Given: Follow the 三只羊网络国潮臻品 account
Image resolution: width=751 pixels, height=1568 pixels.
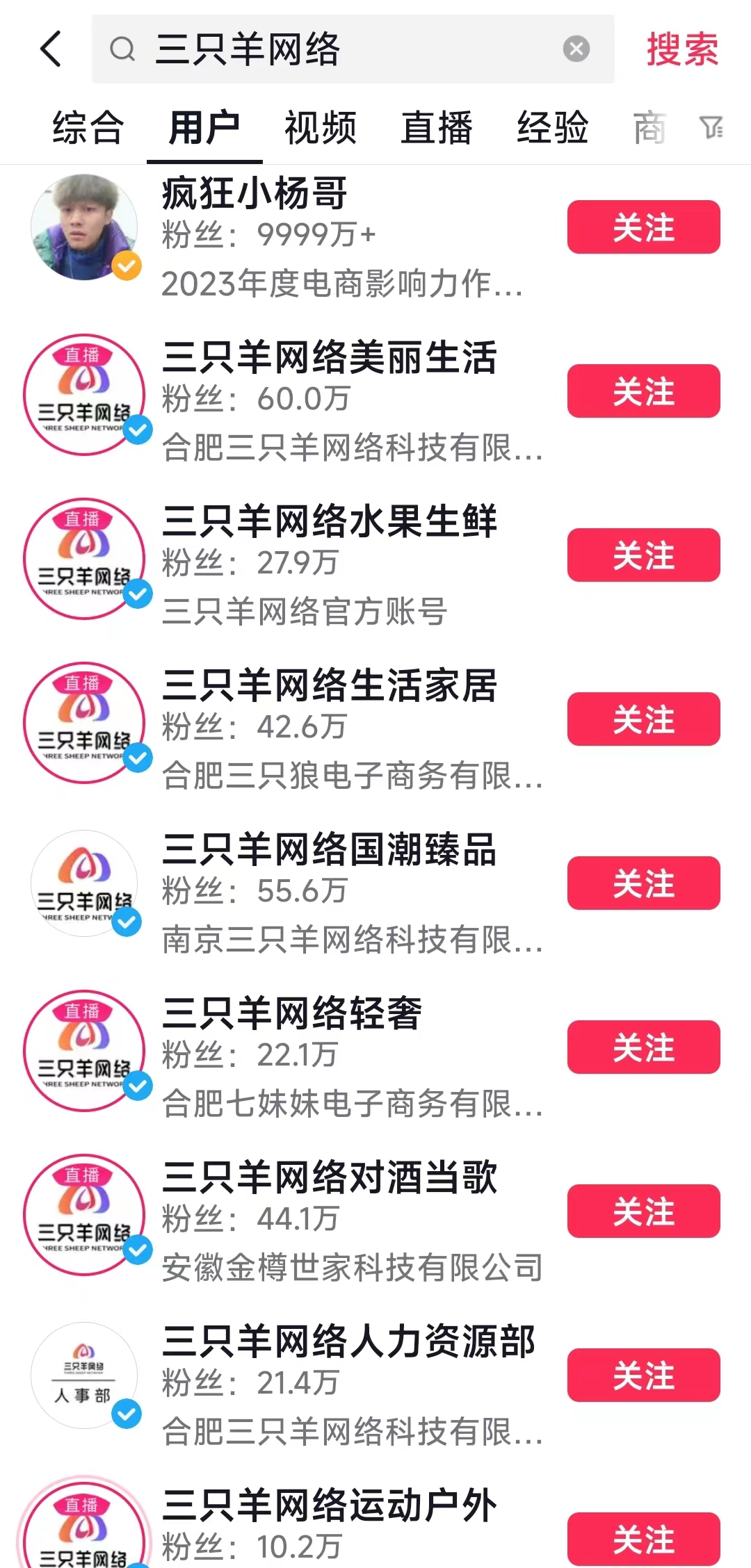Looking at the screenshot, I should pos(643,883).
